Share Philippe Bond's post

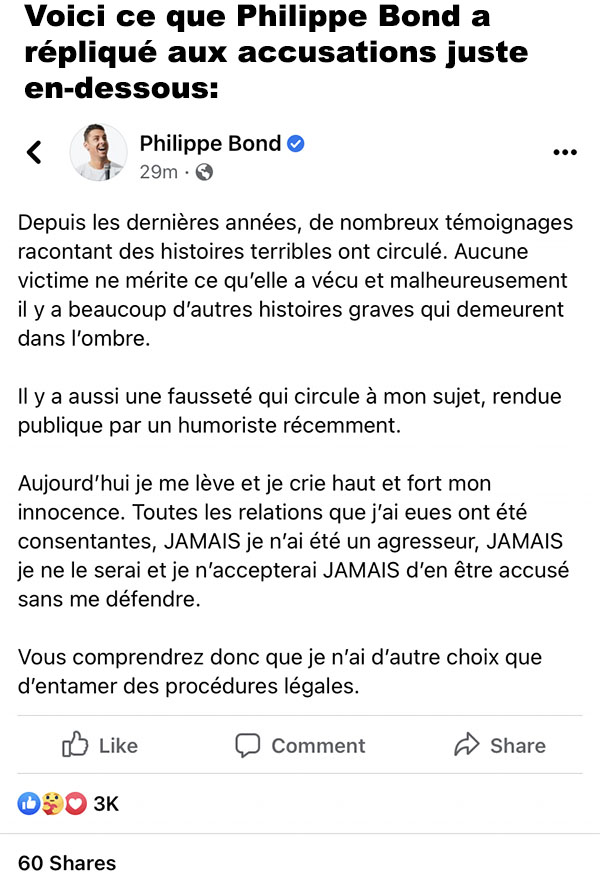[x=500, y=745]
